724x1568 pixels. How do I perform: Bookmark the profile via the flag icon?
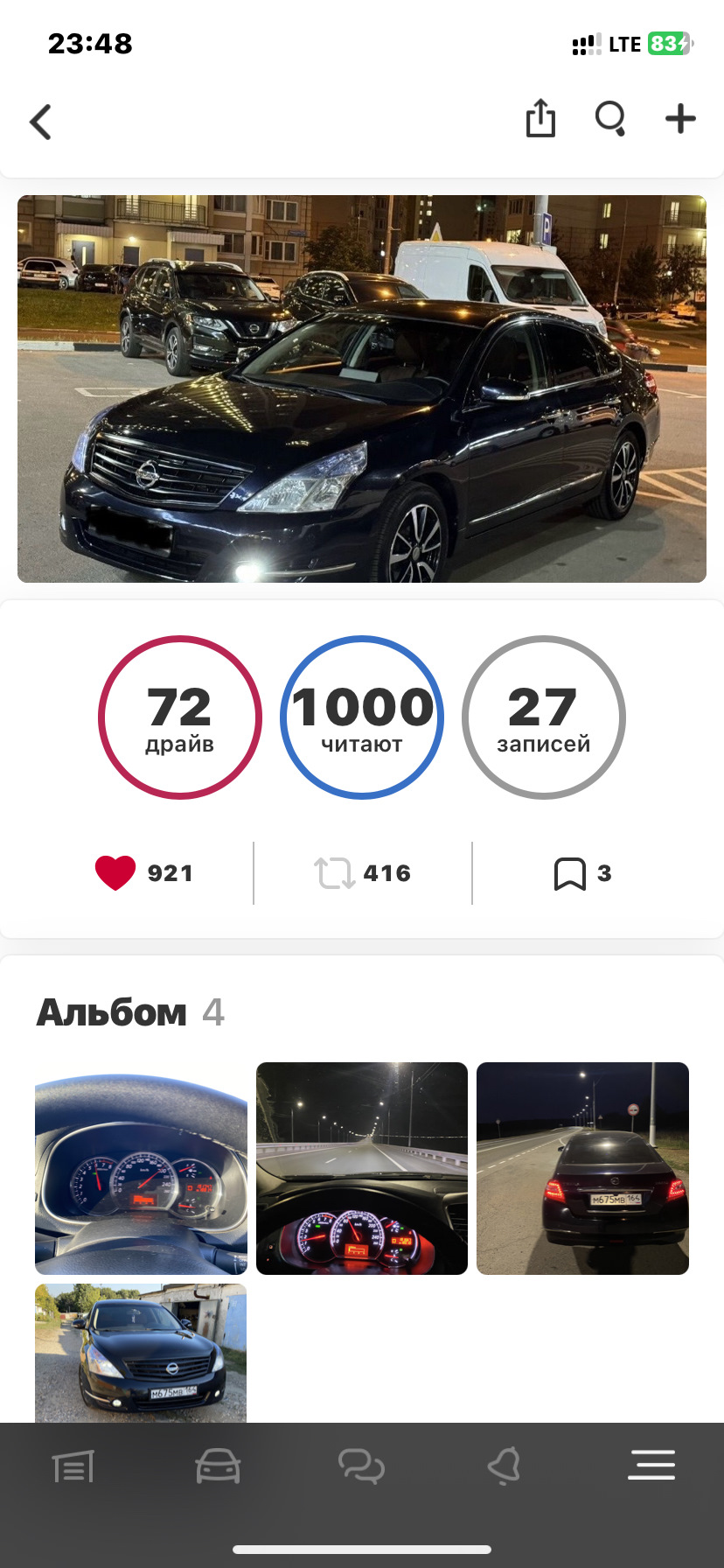pyautogui.click(x=569, y=871)
